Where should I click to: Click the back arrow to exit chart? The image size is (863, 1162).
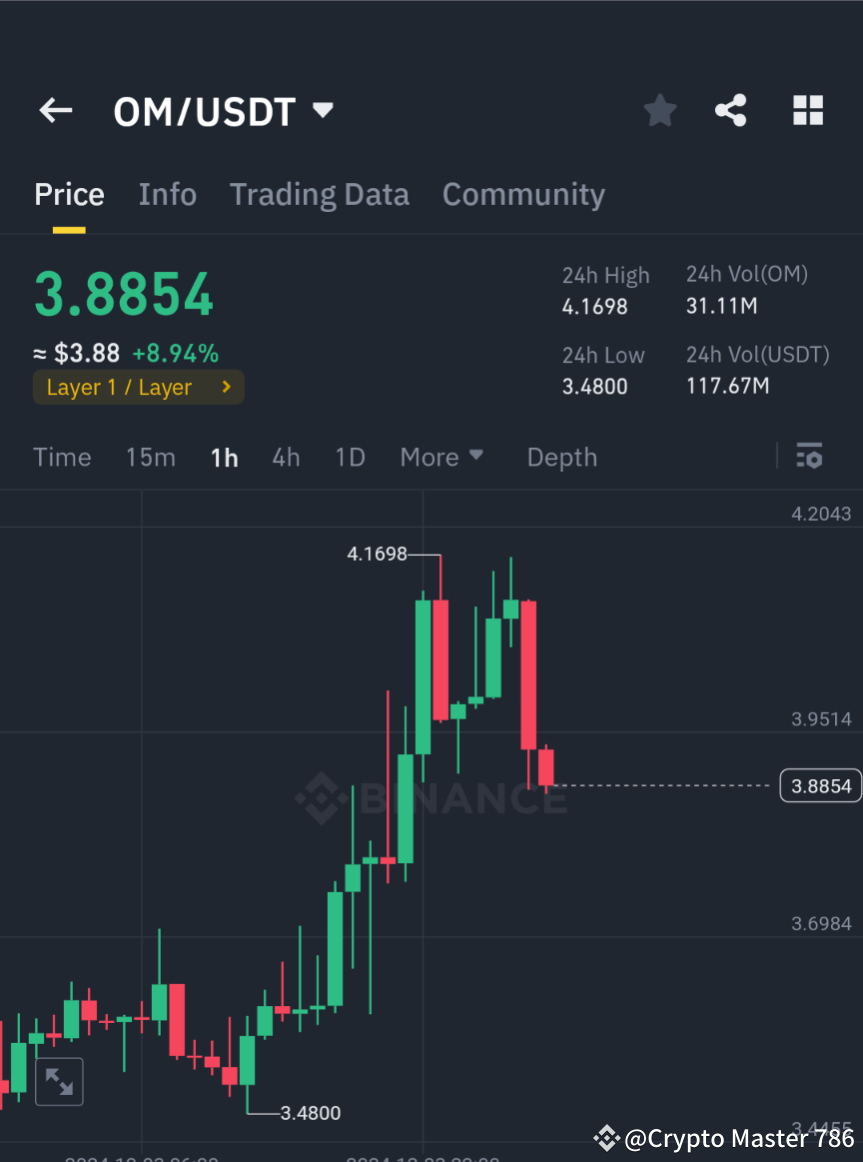click(55, 110)
